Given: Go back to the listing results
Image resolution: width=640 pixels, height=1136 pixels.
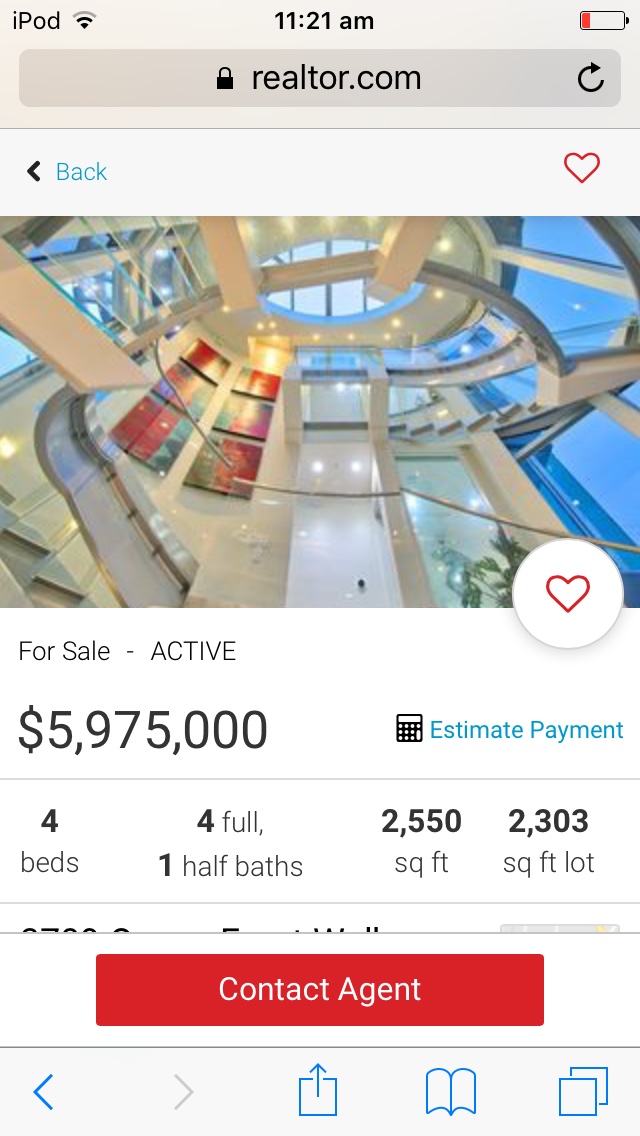Looking at the screenshot, I should coord(67,172).
